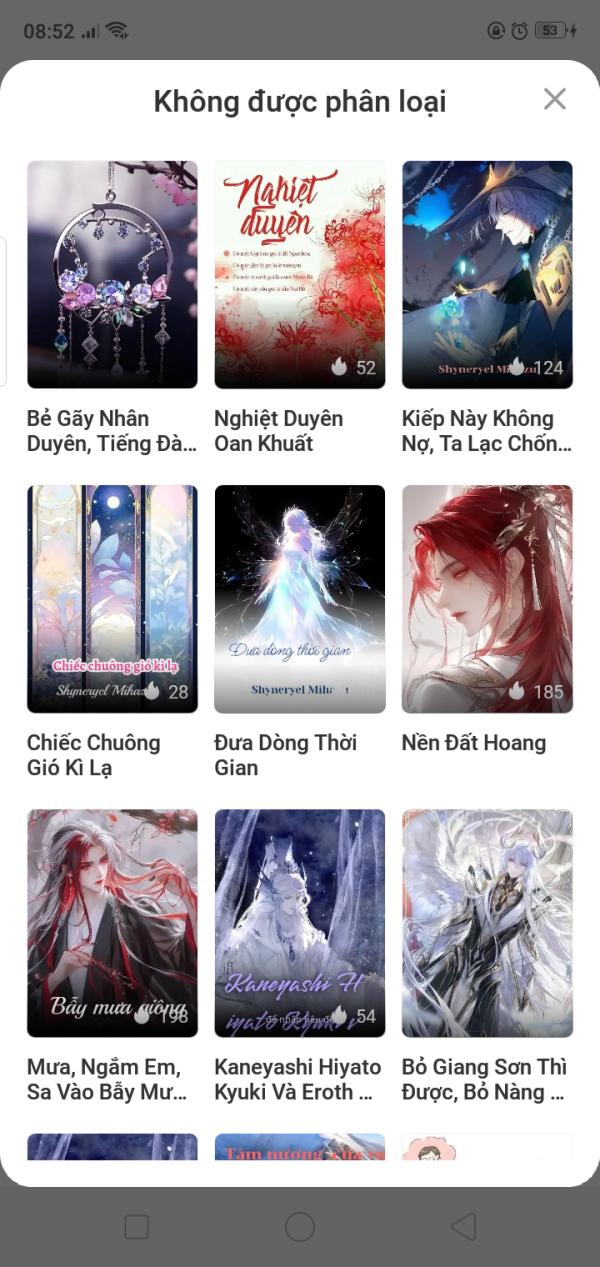Open the Kaneyashi Hiyato Kyuki story

click(x=299, y=923)
